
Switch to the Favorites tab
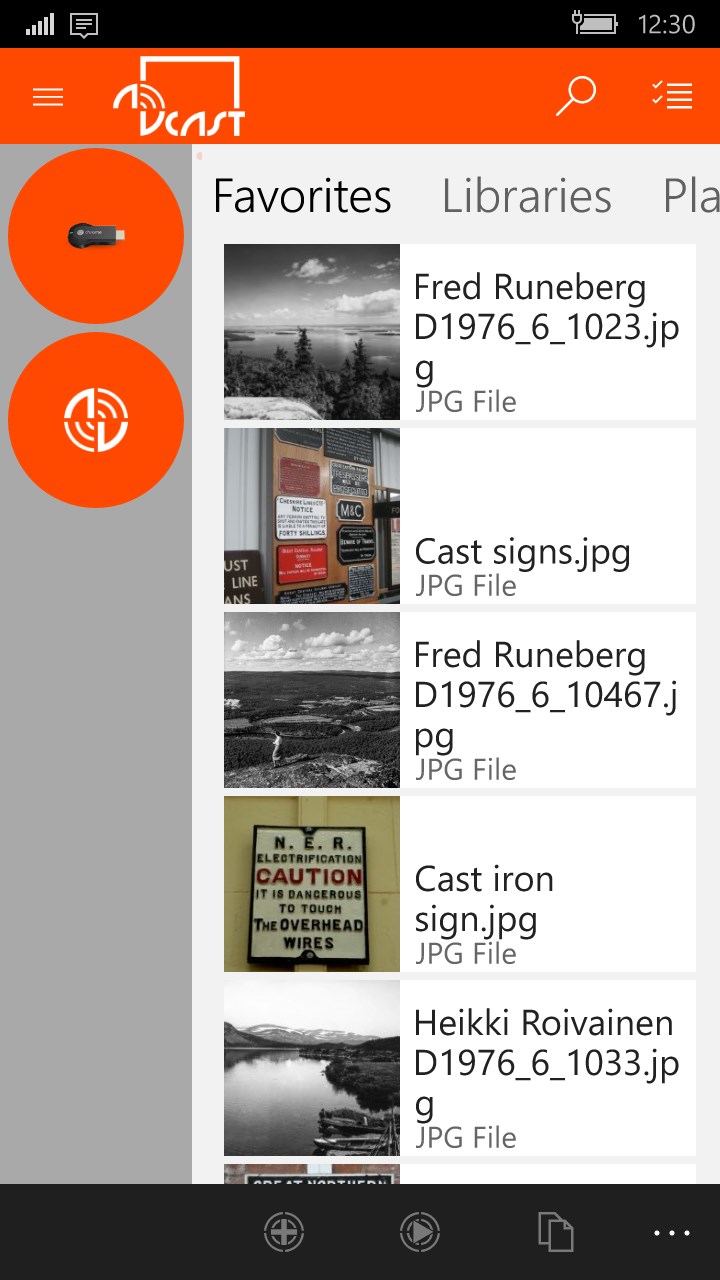coord(302,197)
